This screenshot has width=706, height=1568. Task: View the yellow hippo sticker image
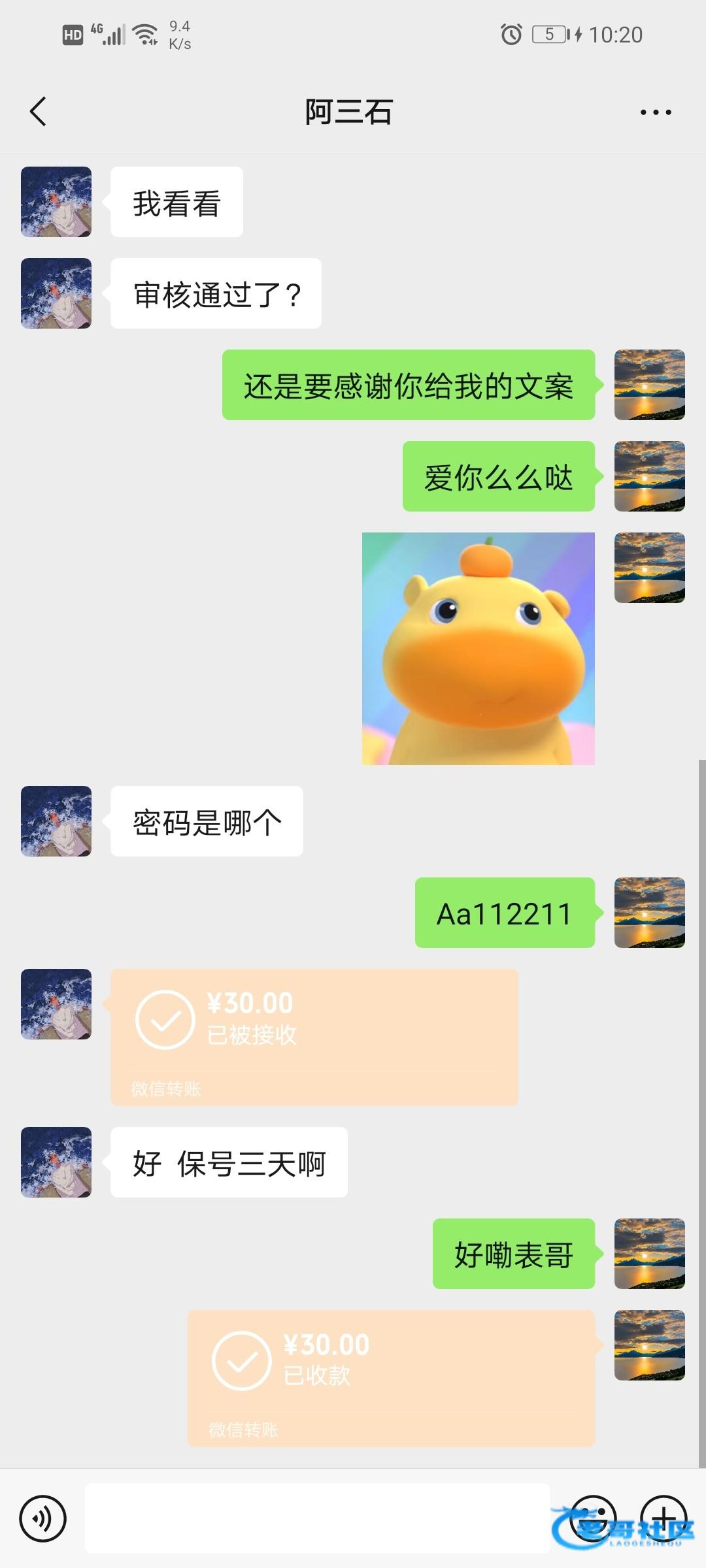pyautogui.click(x=478, y=648)
